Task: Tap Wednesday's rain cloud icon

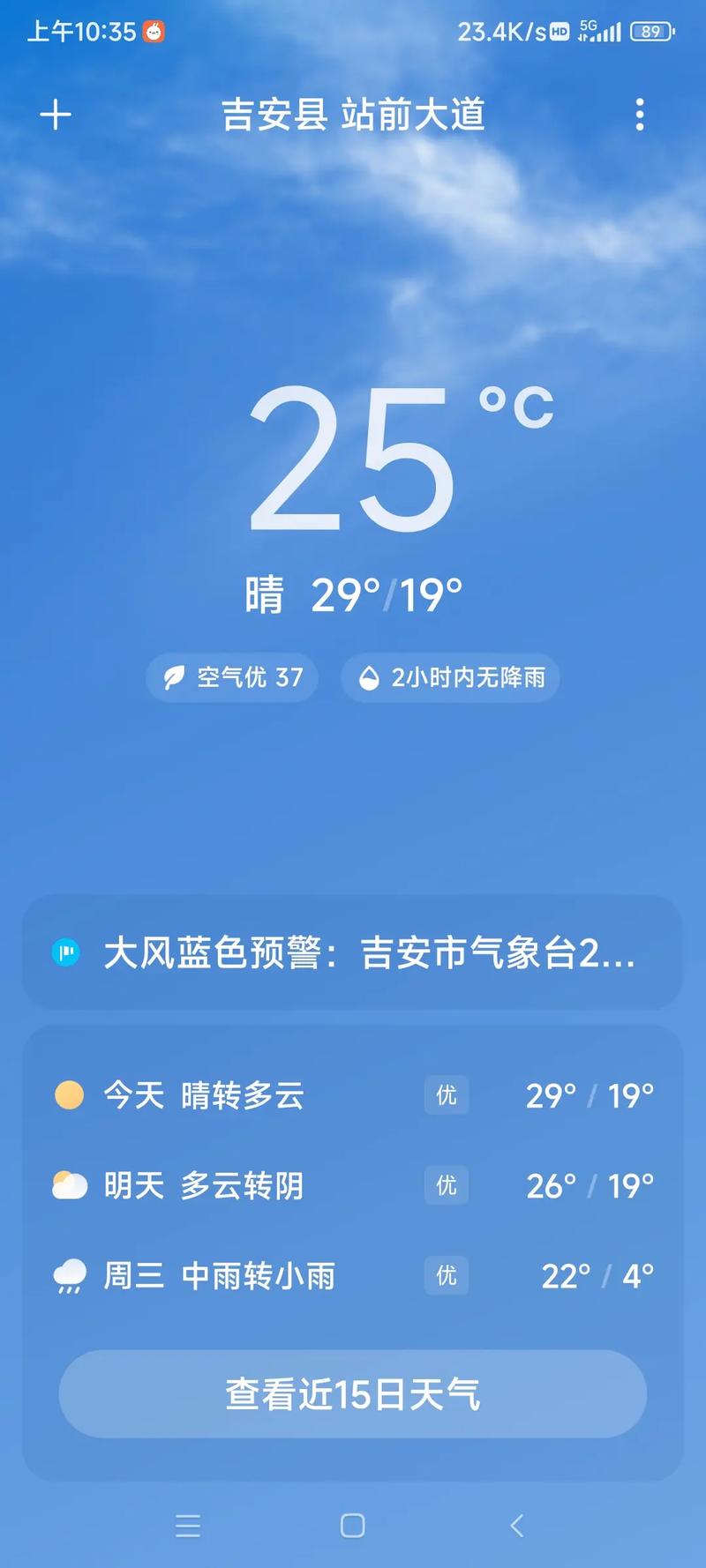Action: [x=69, y=1275]
